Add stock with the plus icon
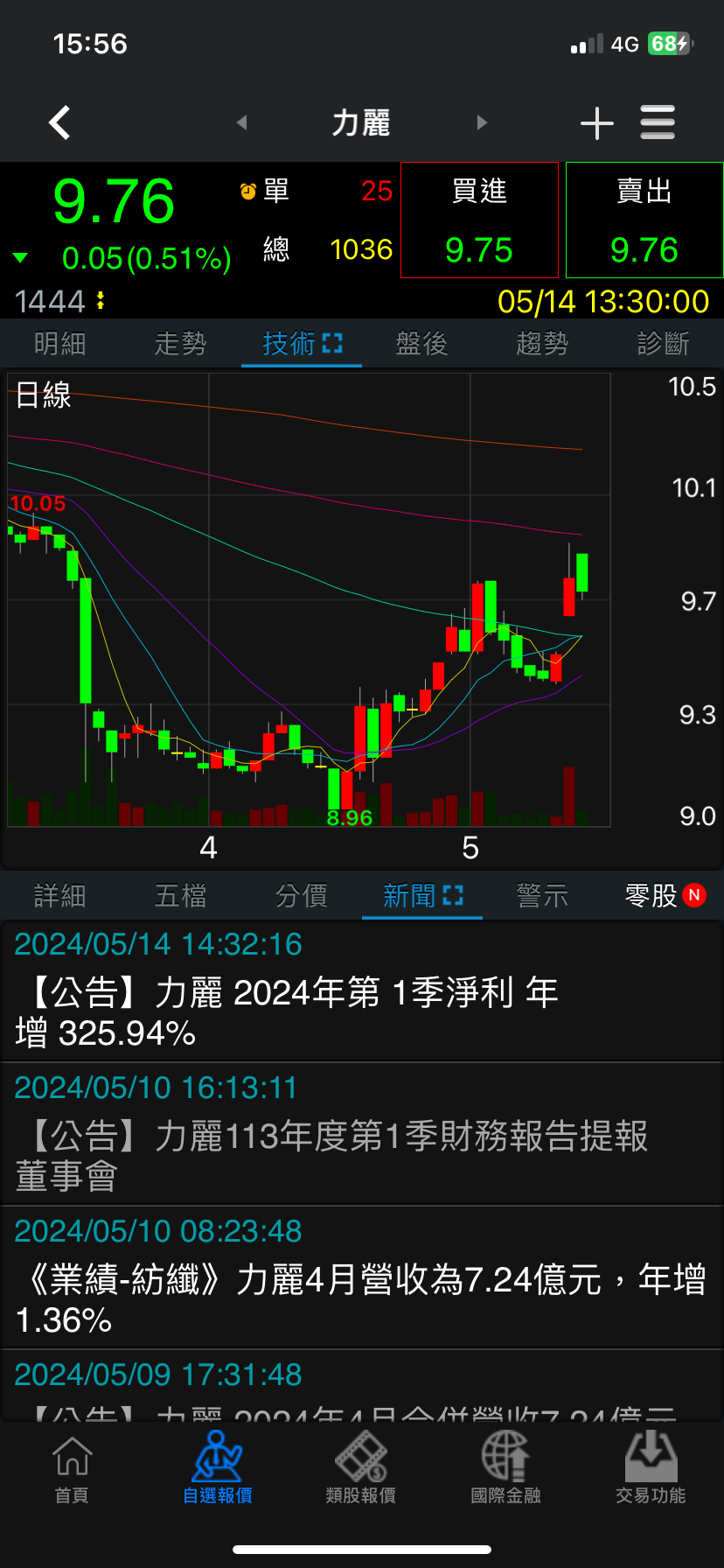The height and width of the screenshot is (1568, 724). pyautogui.click(x=596, y=123)
